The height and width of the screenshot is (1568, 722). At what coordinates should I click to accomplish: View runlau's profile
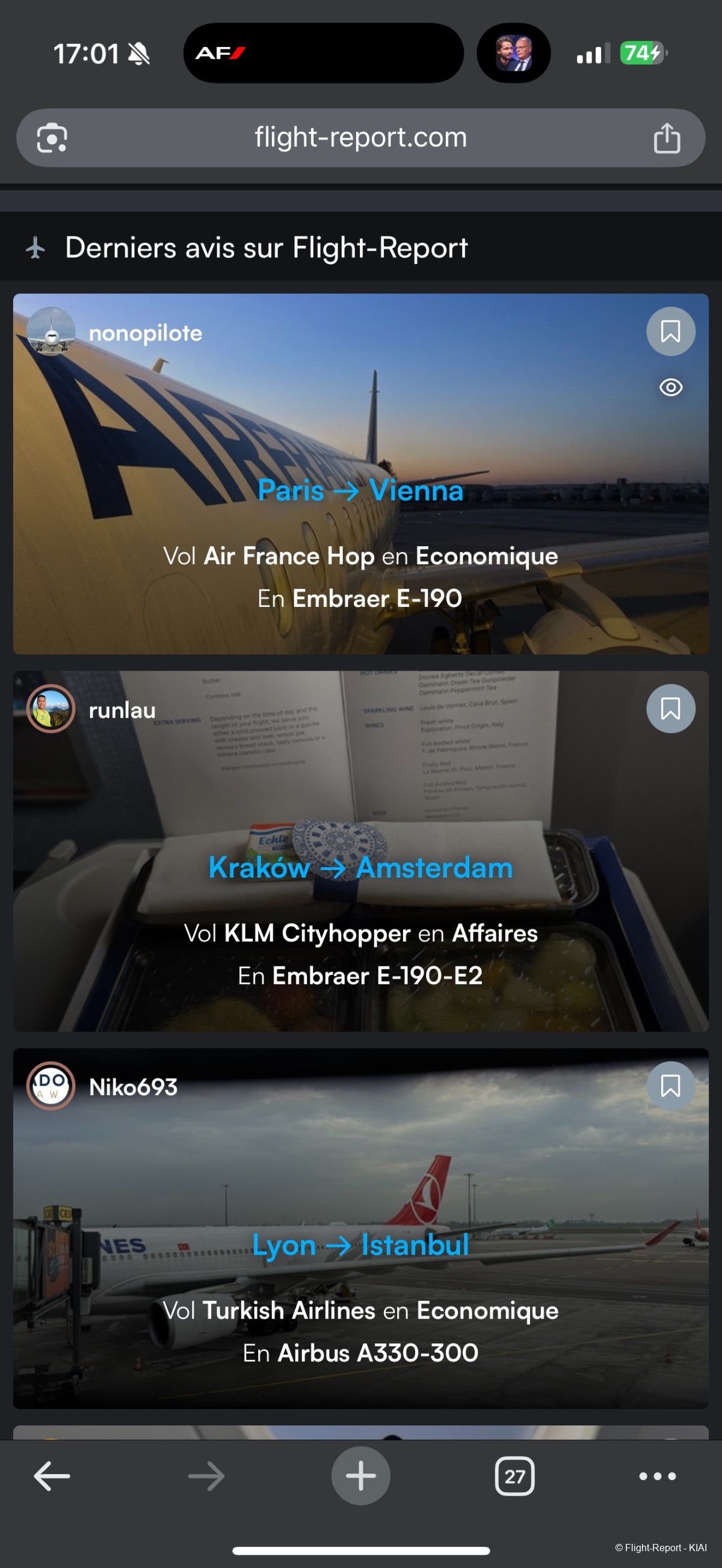(x=122, y=710)
